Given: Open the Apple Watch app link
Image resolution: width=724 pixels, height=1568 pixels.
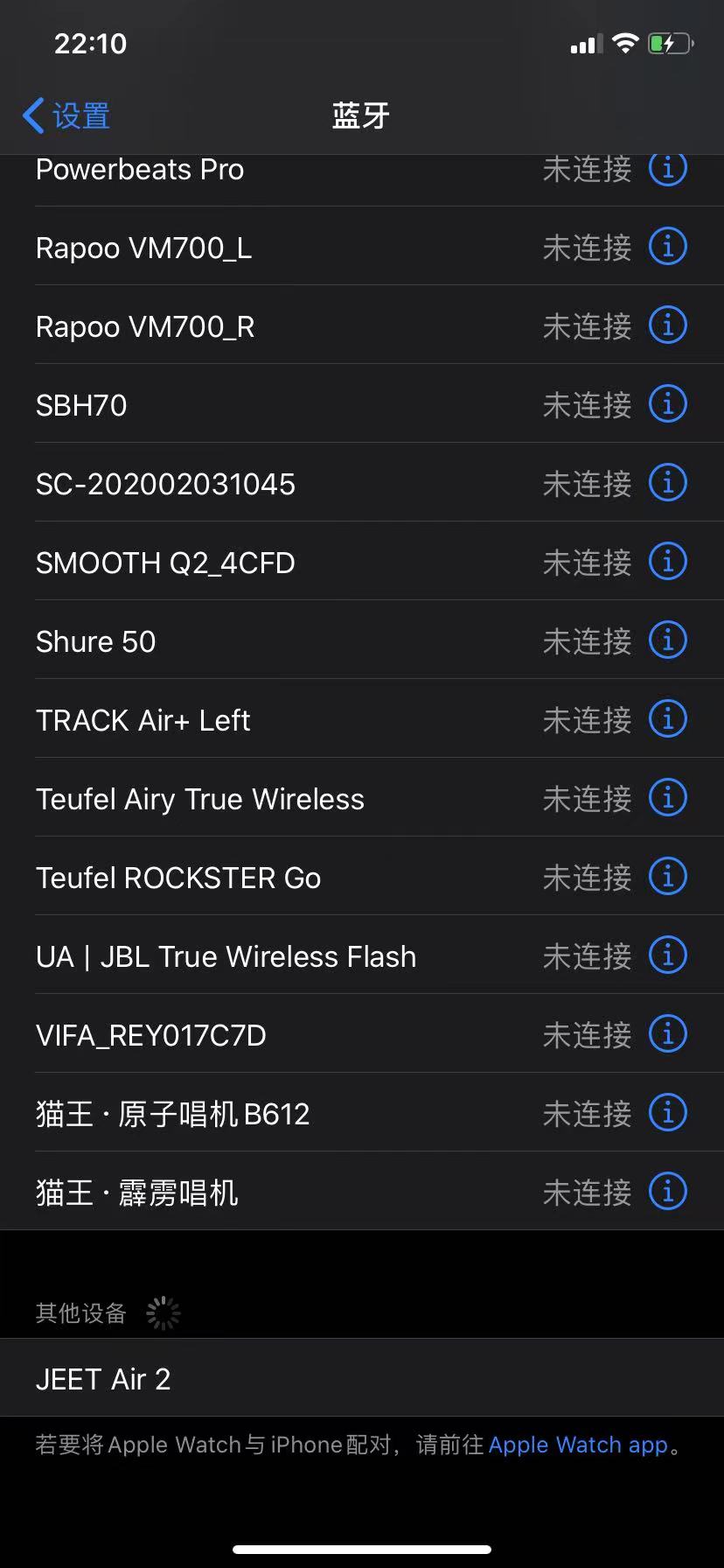Looking at the screenshot, I should 578,1445.
